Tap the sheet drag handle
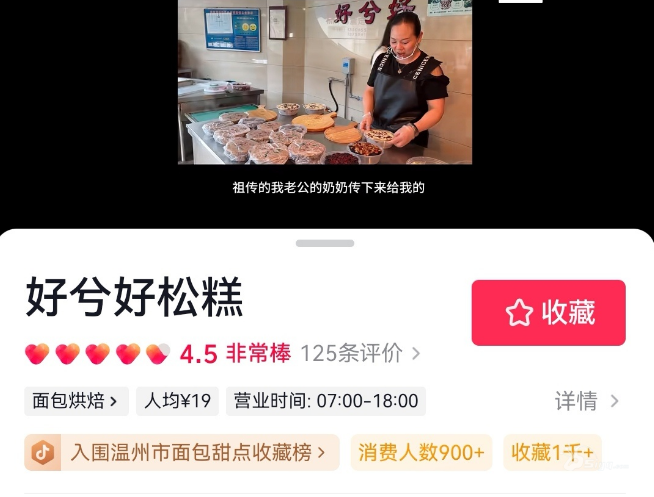654x497 pixels. tap(325, 243)
